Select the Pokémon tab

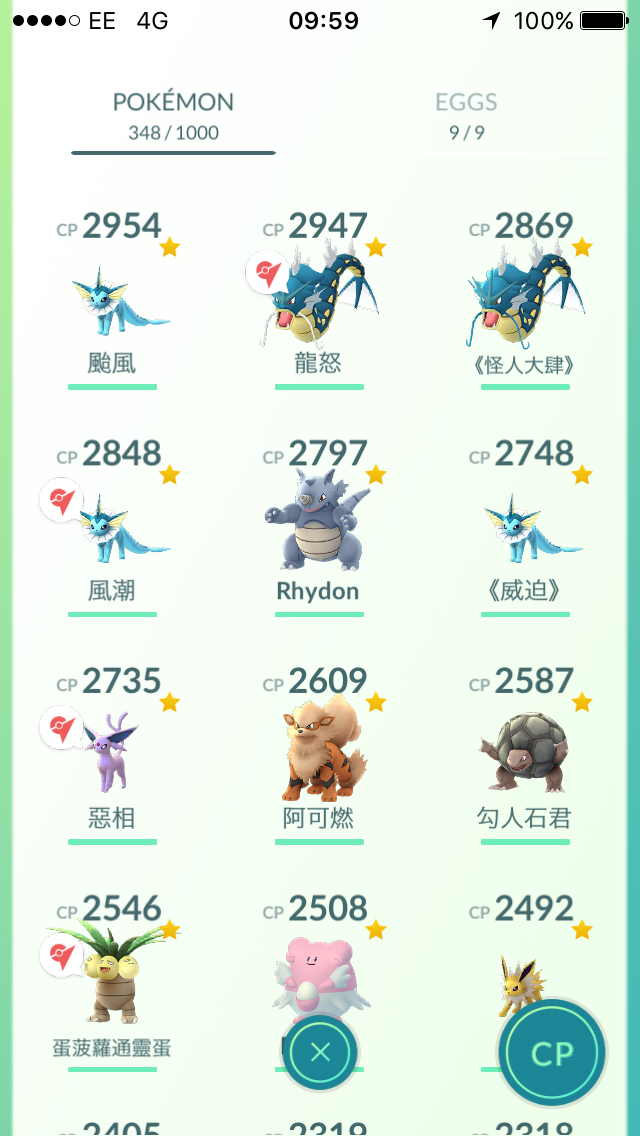coord(173,115)
